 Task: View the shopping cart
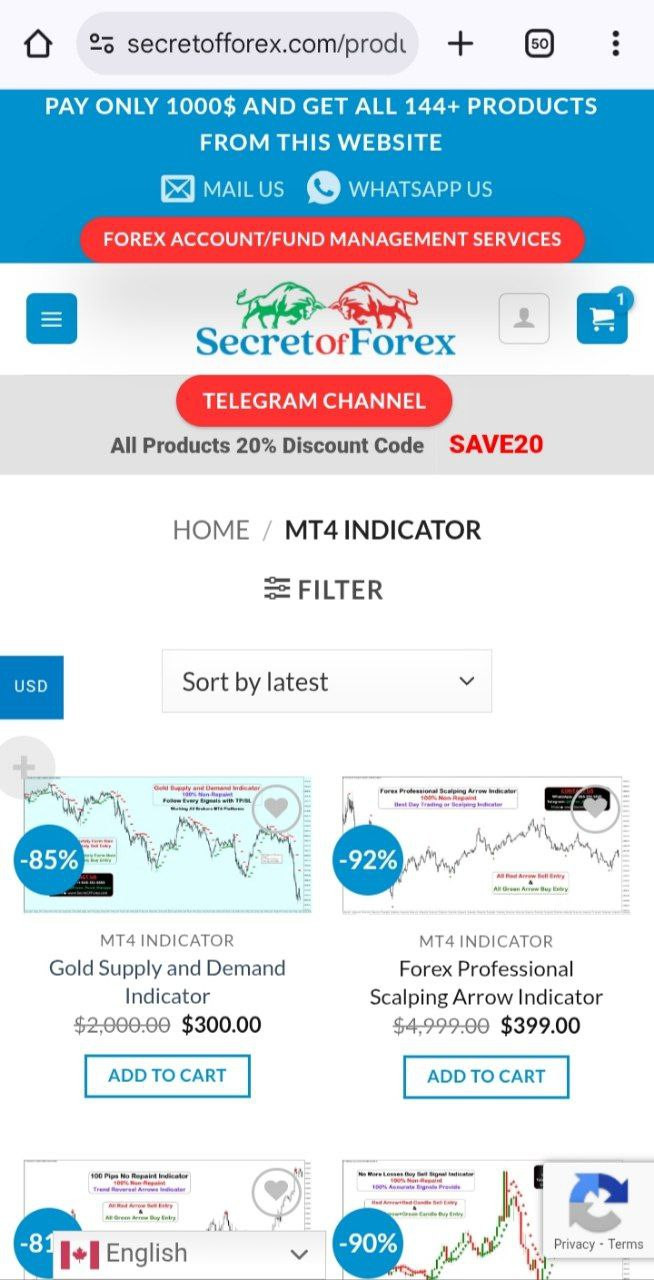(x=602, y=319)
